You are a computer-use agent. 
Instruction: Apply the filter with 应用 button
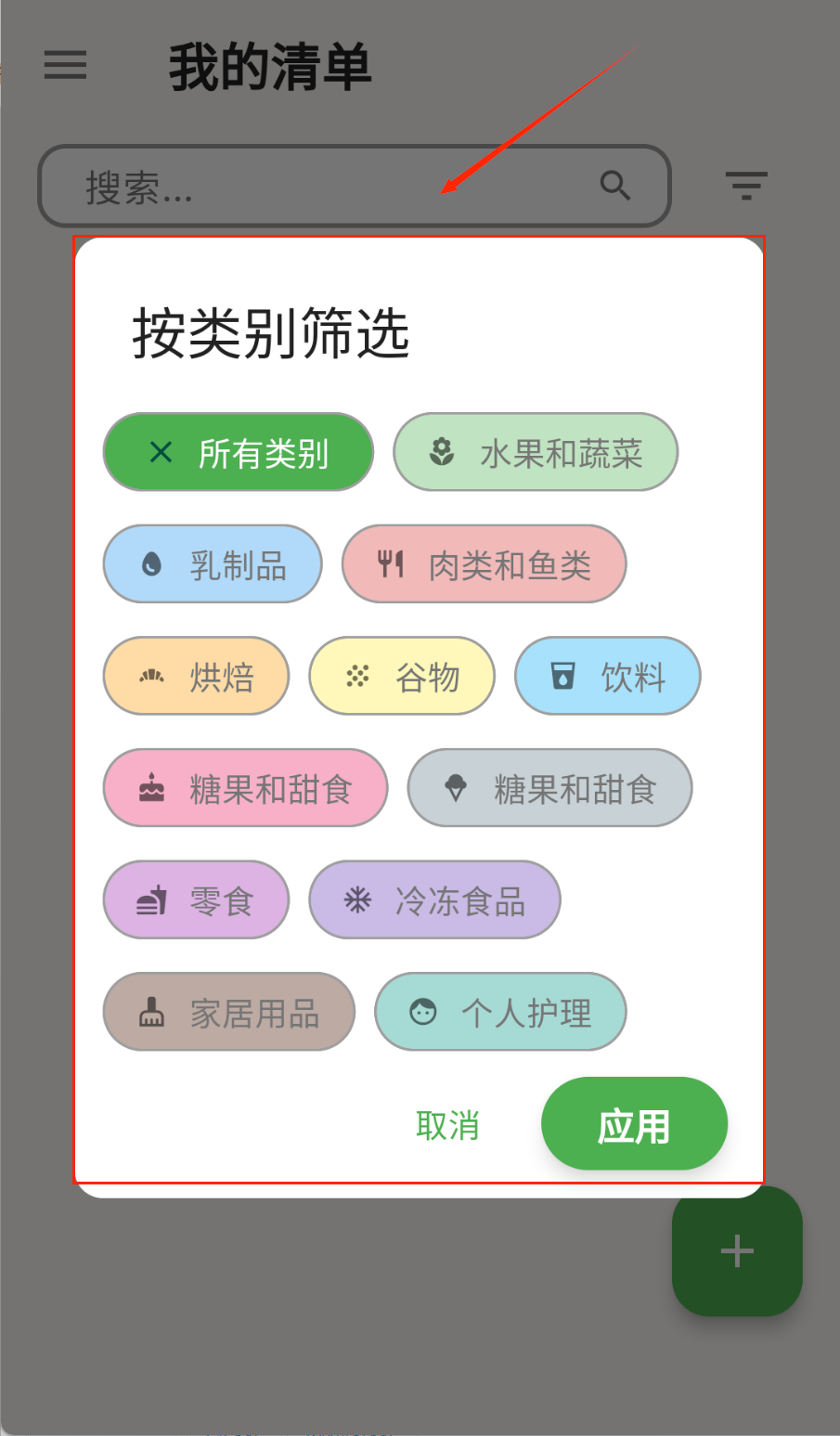tap(634, 1124)
